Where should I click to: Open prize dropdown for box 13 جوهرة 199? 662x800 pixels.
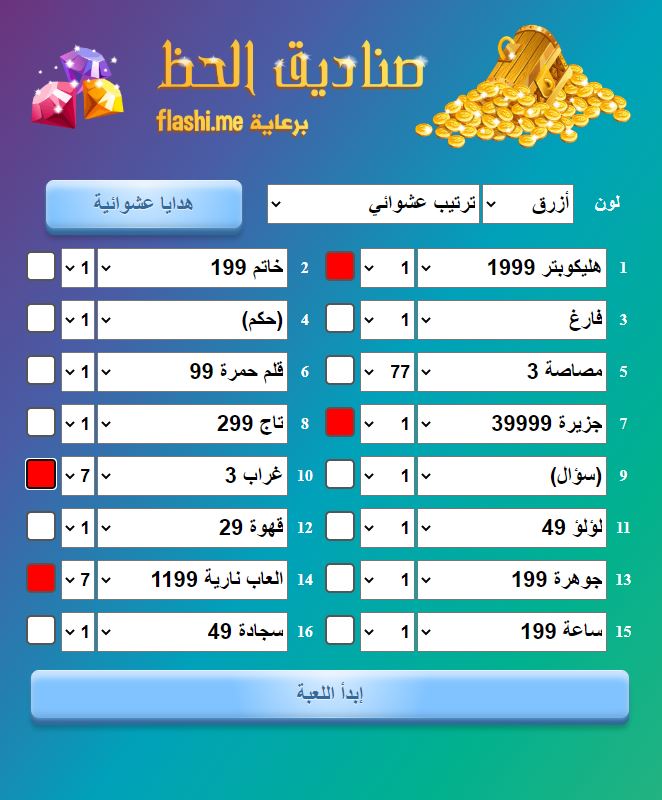tap(513, 580)
